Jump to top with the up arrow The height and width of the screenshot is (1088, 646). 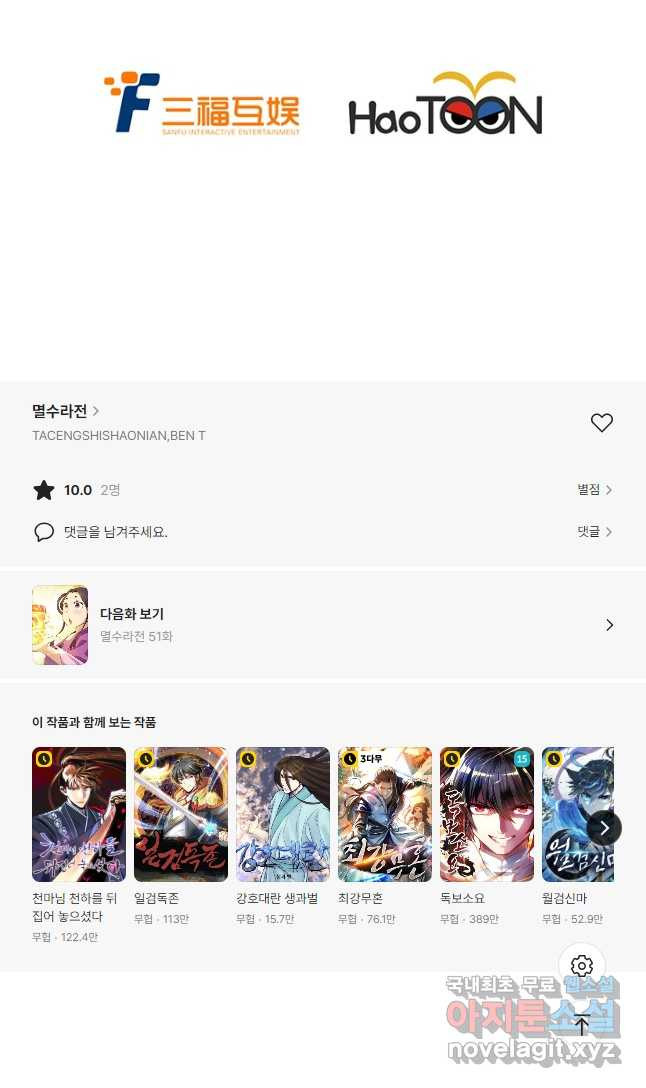[x=581, y=1024]
